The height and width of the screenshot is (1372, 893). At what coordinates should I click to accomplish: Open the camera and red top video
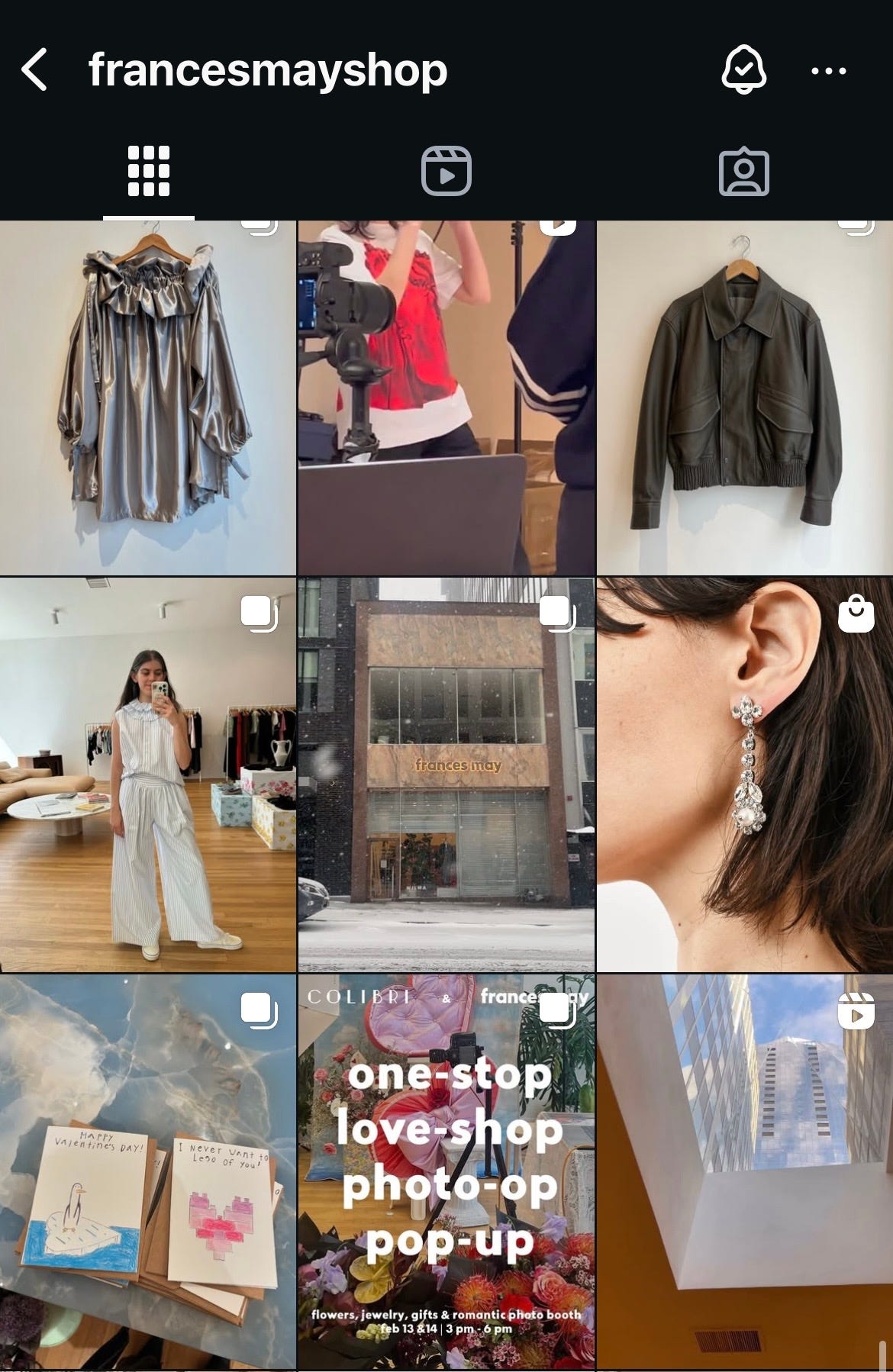[446, 397]
